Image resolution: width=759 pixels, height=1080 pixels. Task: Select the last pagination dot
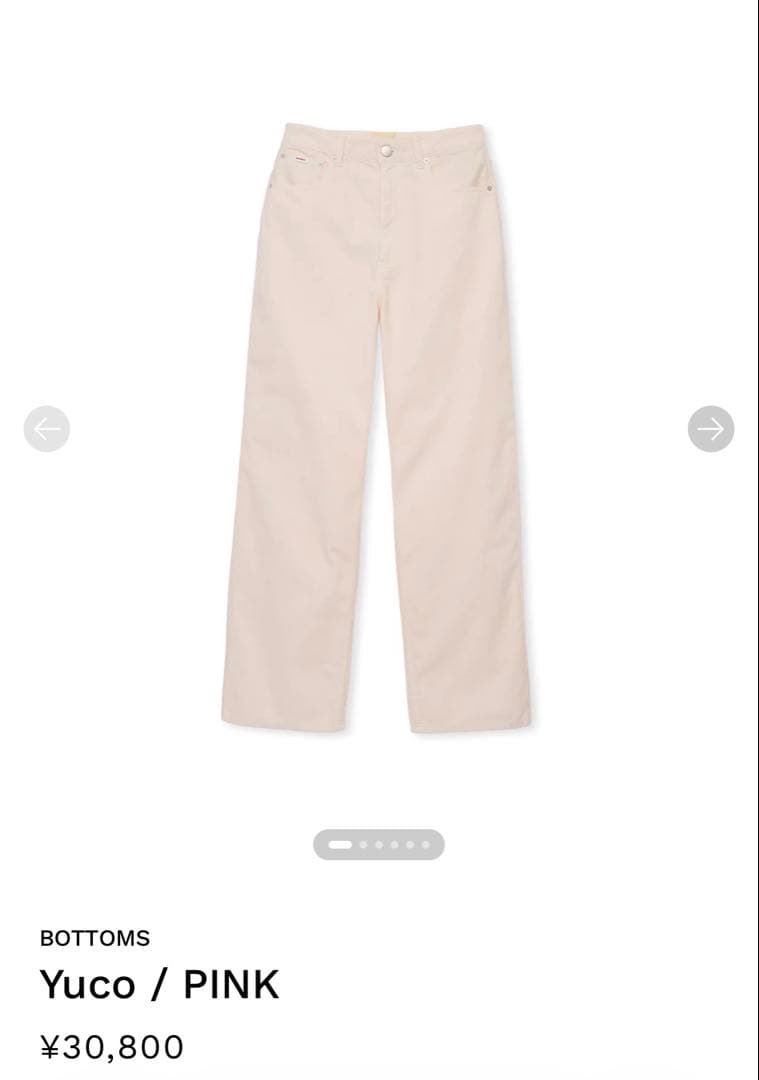pyautogui.click(x=425, y=844)
